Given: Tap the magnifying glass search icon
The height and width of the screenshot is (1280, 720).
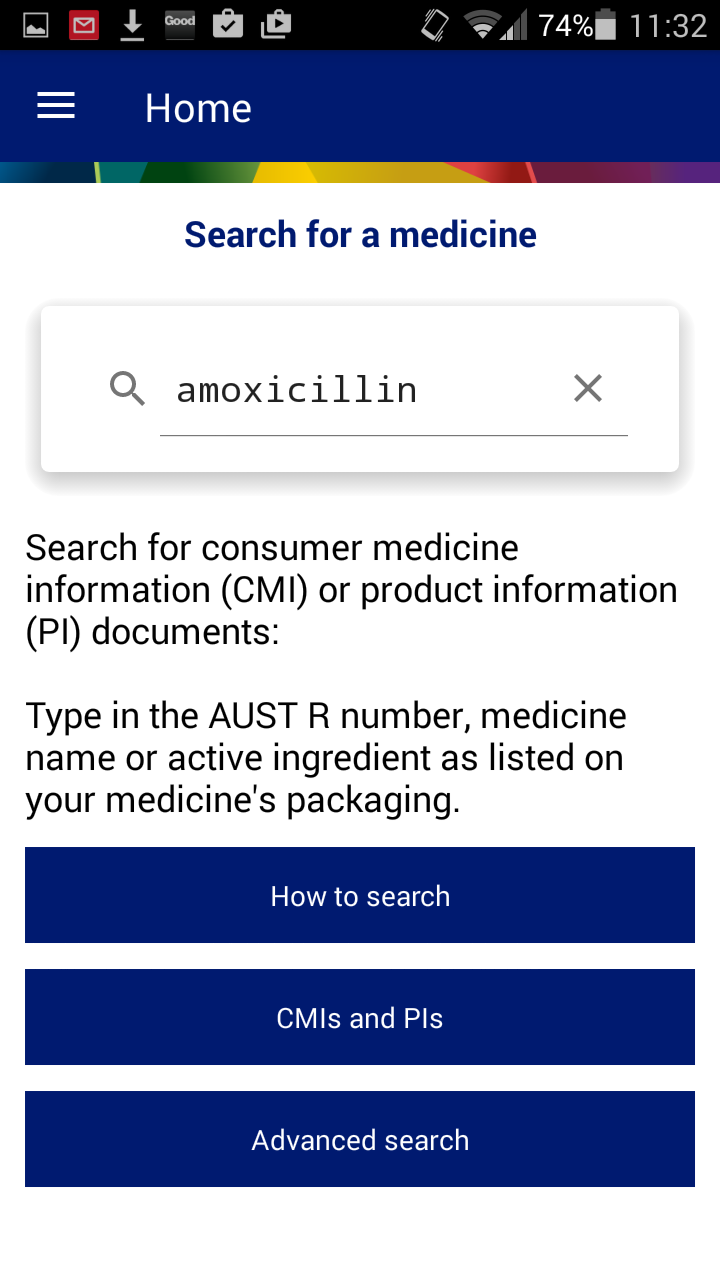Looking at the screenshot, I should click(128, 388).
